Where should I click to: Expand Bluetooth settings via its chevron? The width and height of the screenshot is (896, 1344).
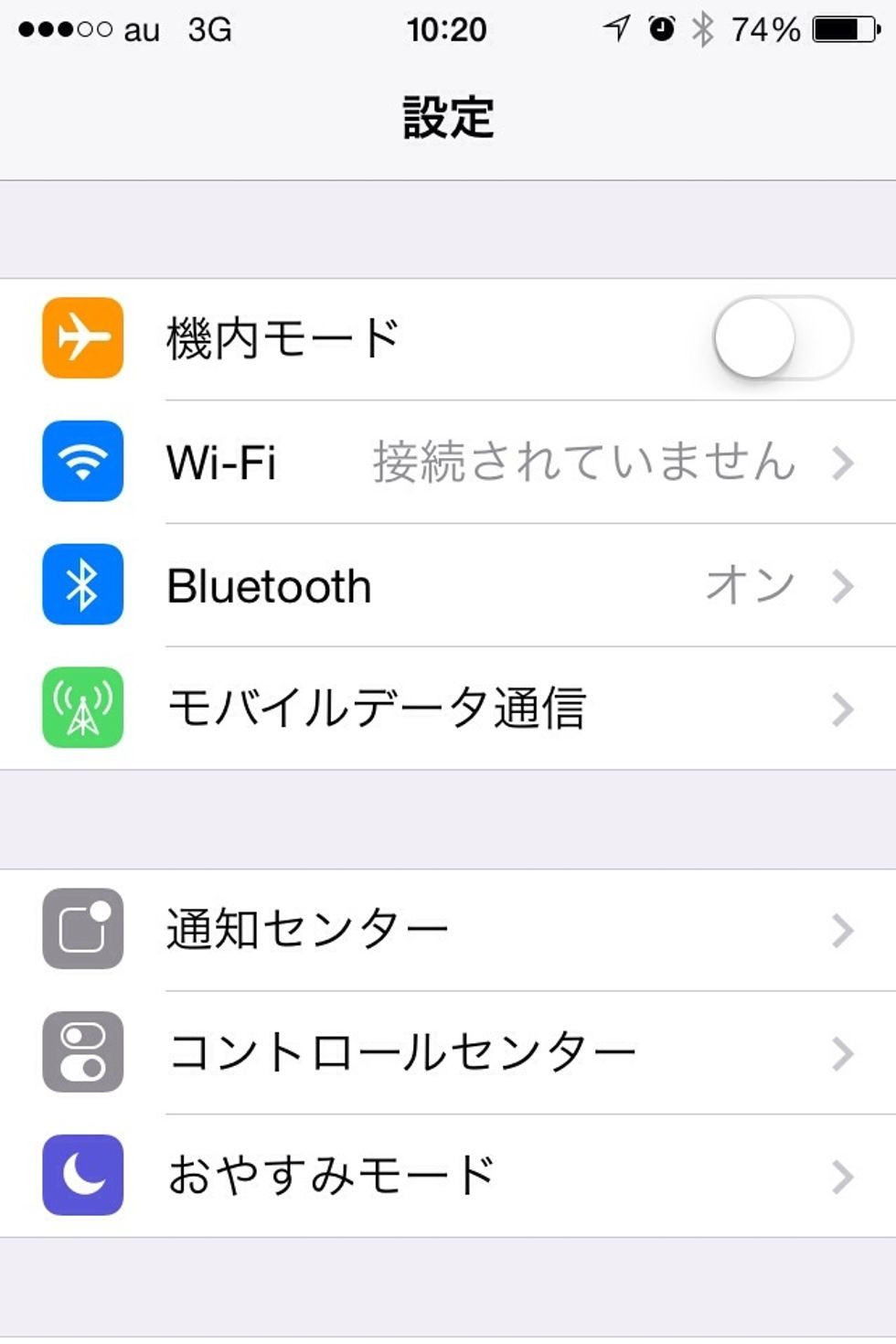[x=841, y=586]
